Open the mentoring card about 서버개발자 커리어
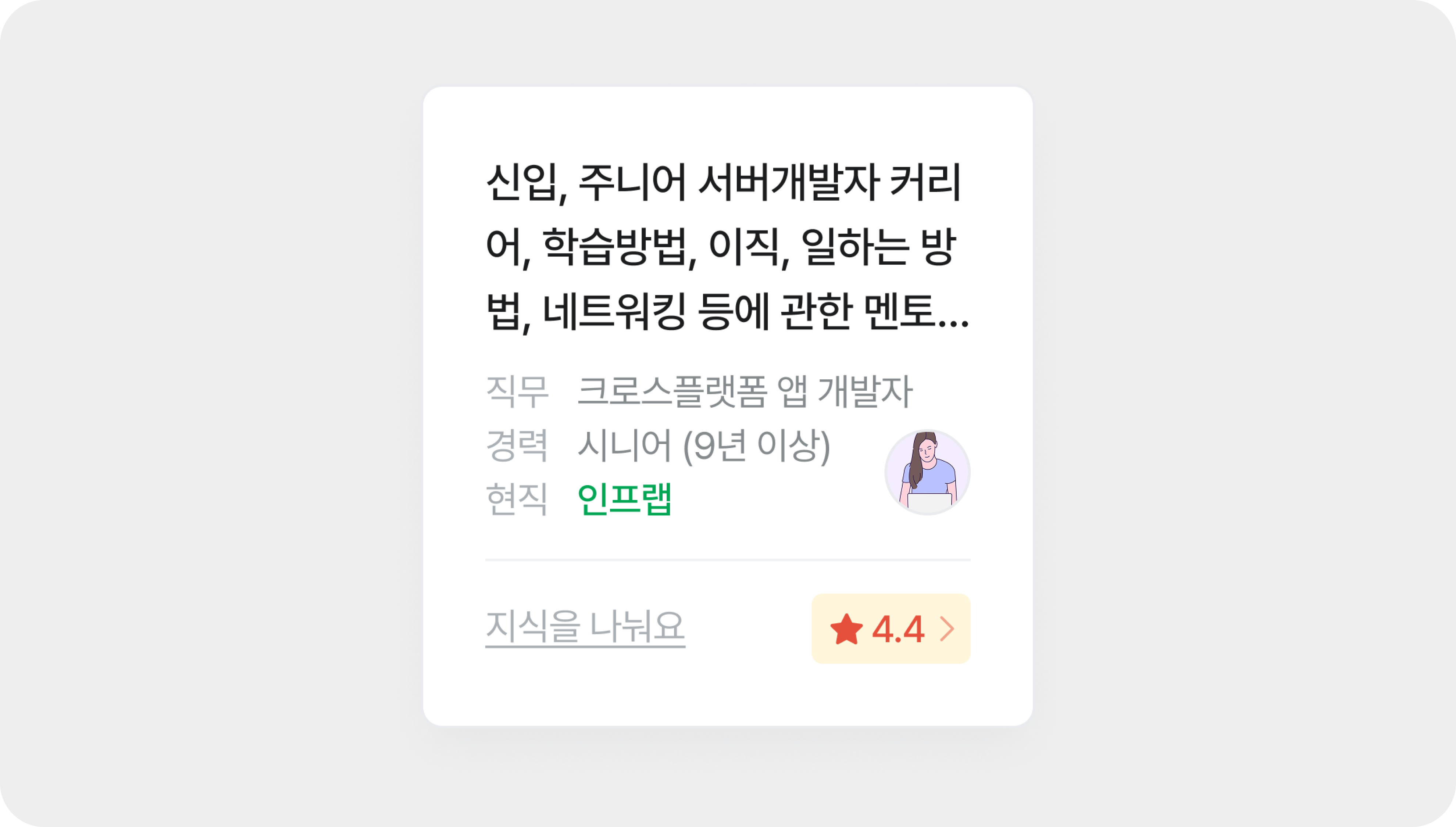Image resolution: width=1456 pixels, height=827 pixels. tap(727, 247)
